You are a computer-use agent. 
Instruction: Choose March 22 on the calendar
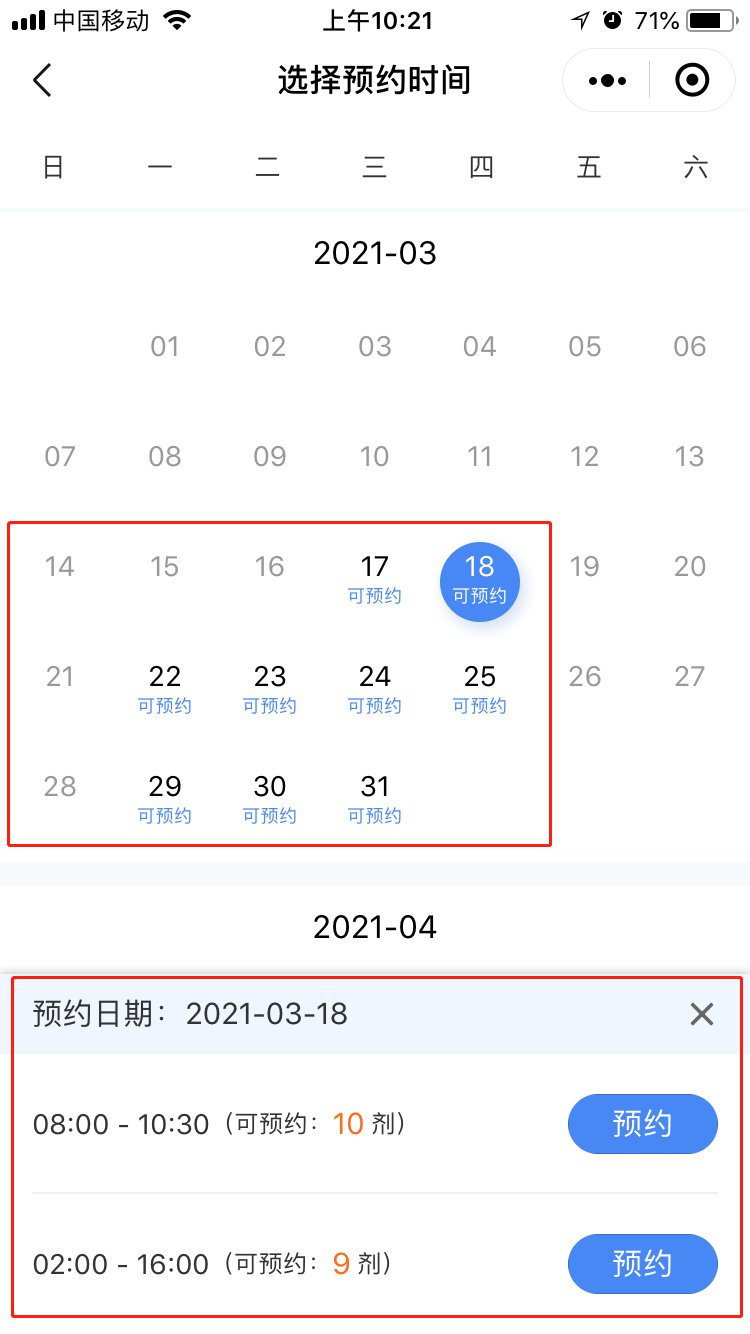[x=165, y=689]
